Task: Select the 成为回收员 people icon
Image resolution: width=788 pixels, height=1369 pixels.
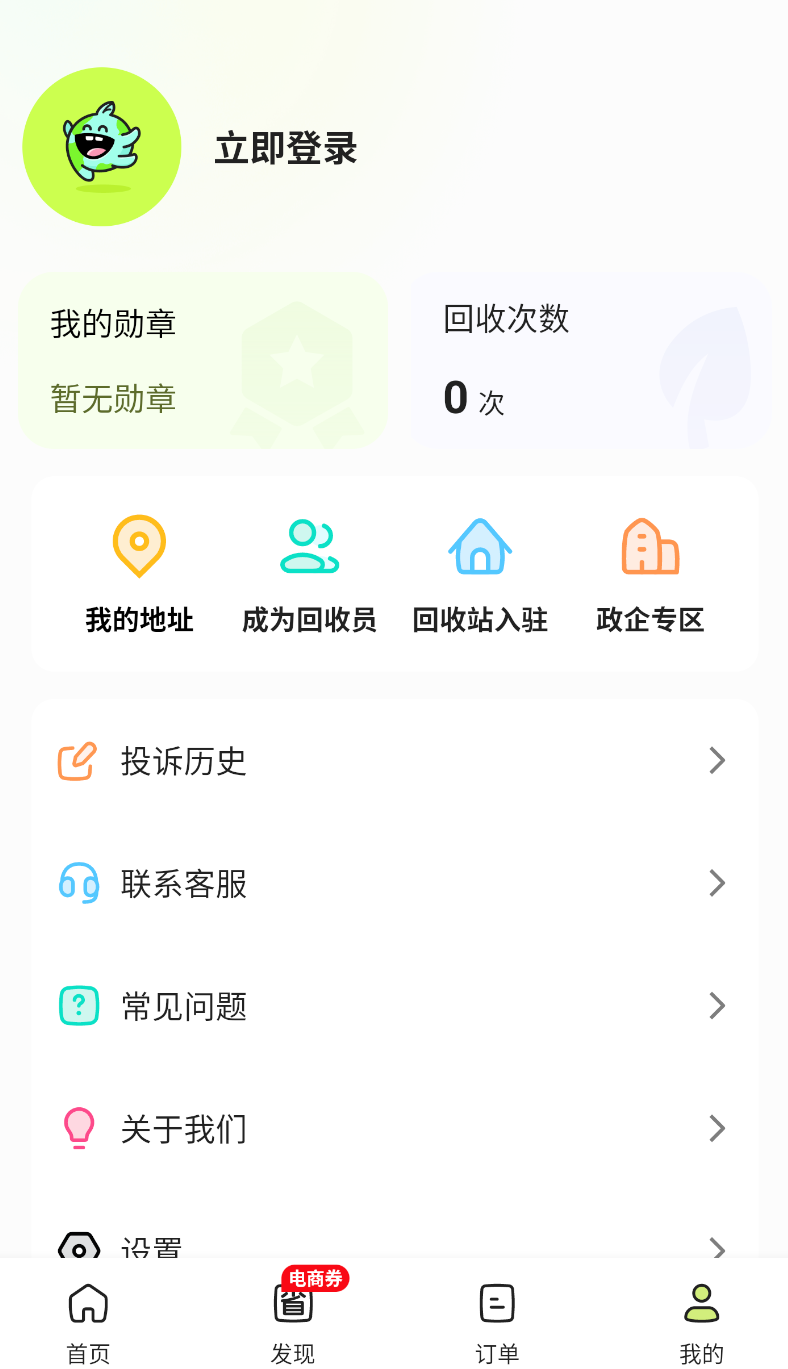Action: click(309, 545)
